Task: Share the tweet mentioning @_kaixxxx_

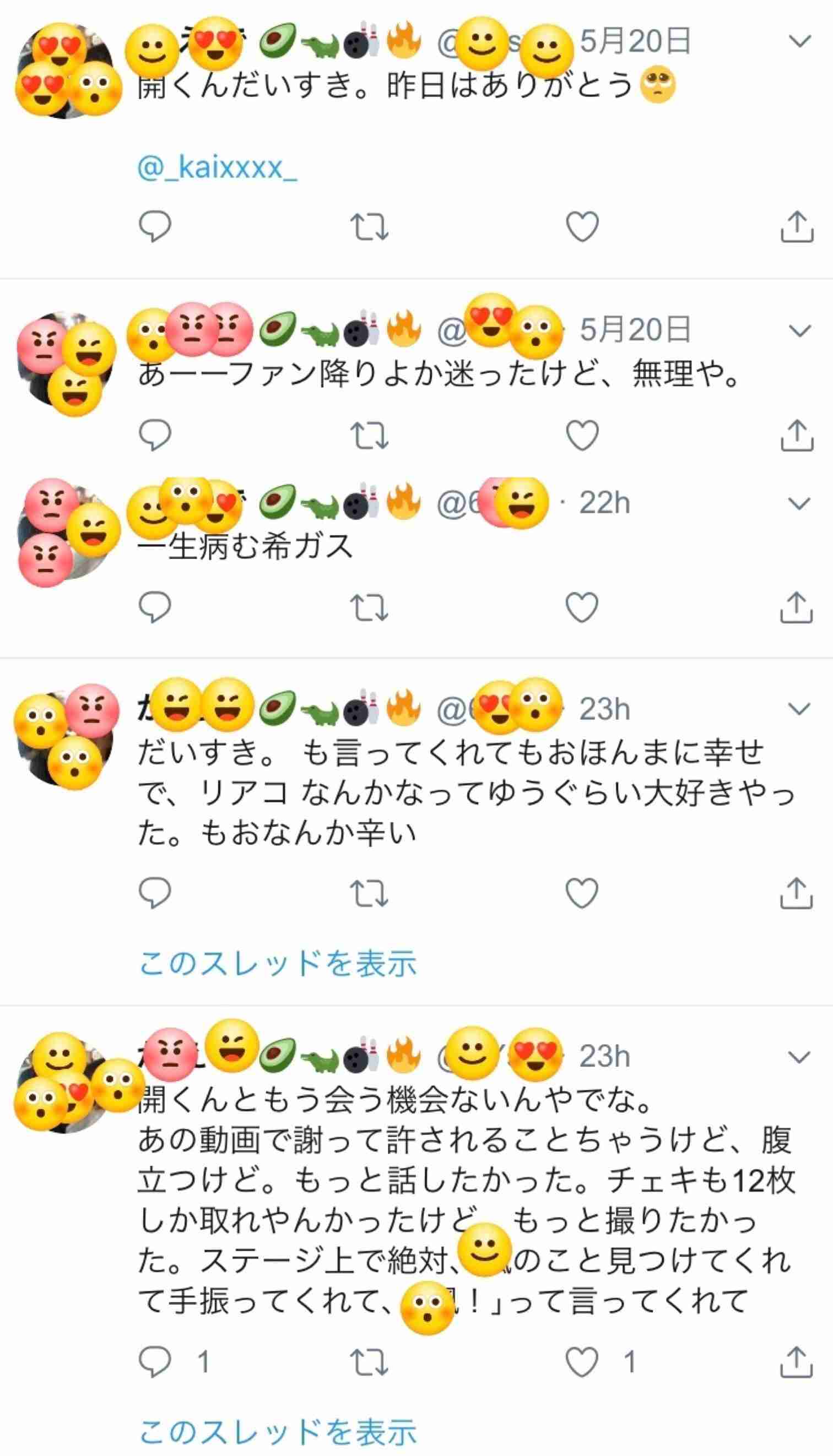Action: click(x=797, y=226)
